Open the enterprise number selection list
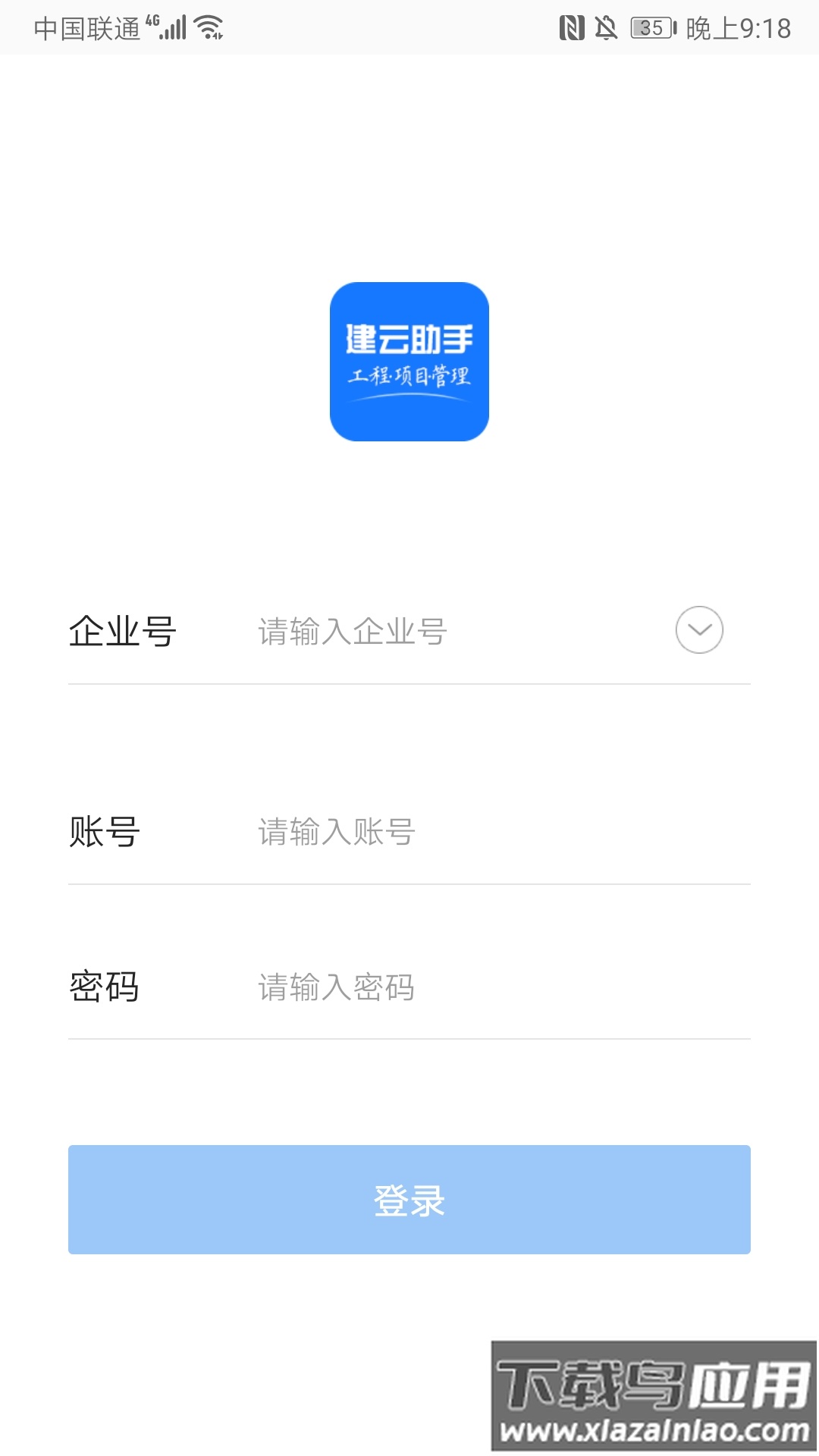 [698, 630]
